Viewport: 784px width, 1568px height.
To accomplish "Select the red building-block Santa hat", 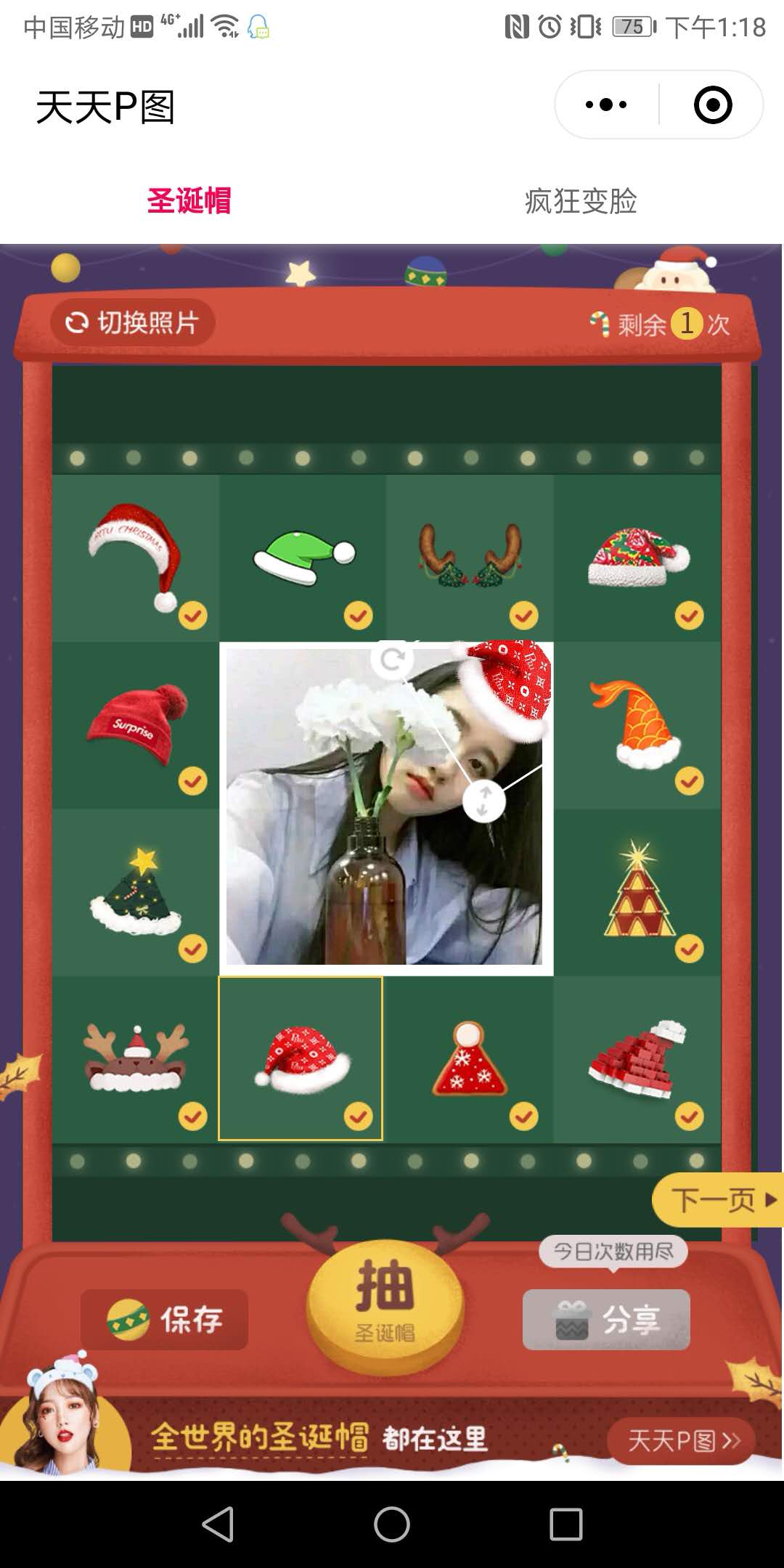I will 637,1058.
